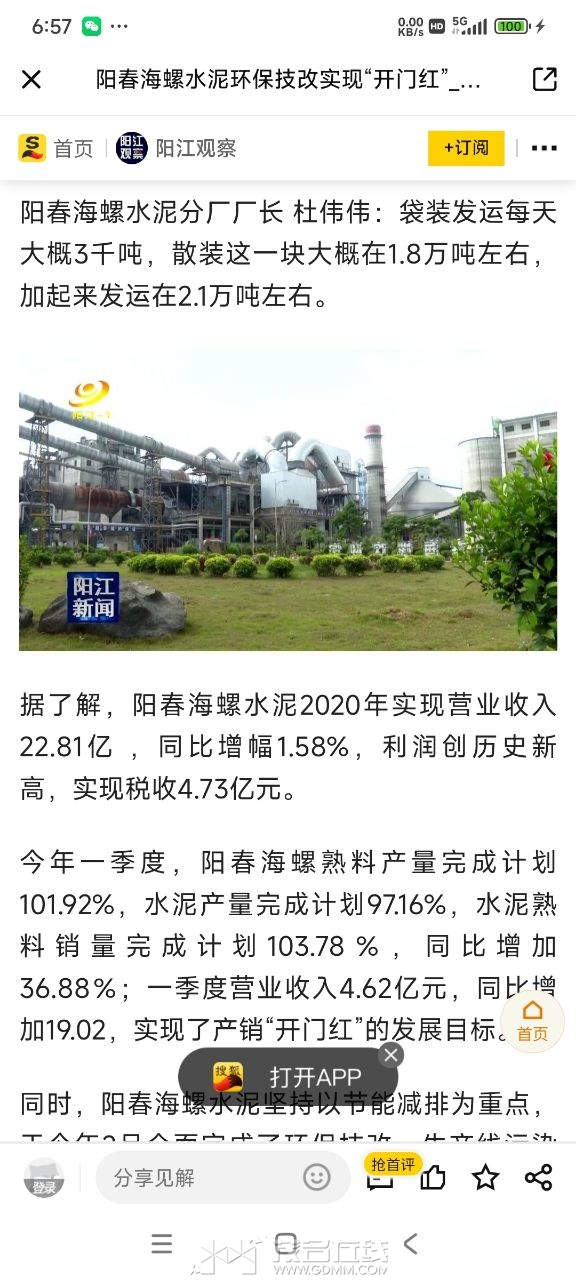Go back using the system back button
The height and width of the screenshot is (1280, 576).
[410, 1244]
